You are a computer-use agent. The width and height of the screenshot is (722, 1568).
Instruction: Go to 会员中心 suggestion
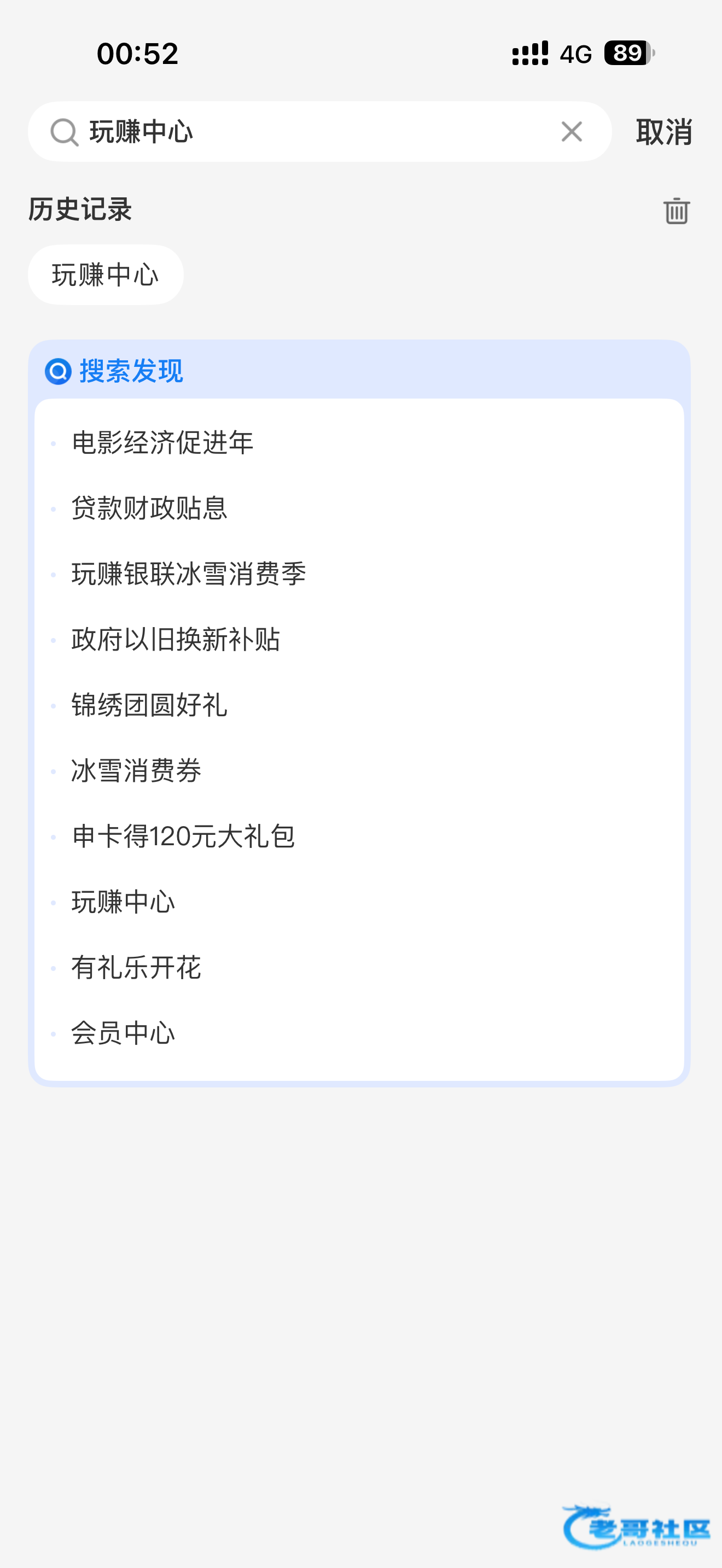[124, 1033]
